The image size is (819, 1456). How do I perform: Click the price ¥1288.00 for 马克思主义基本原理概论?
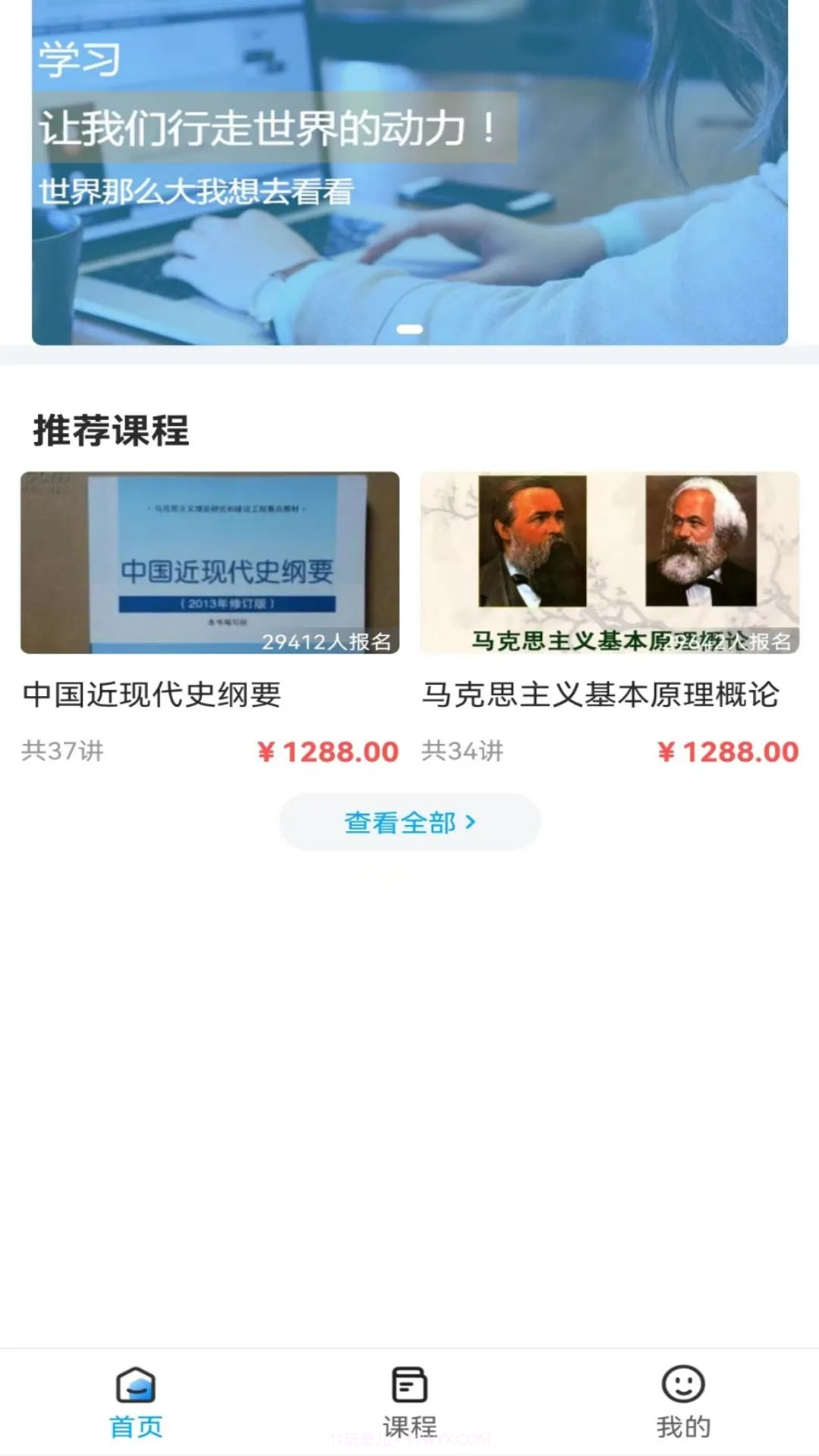click(726, 752)
